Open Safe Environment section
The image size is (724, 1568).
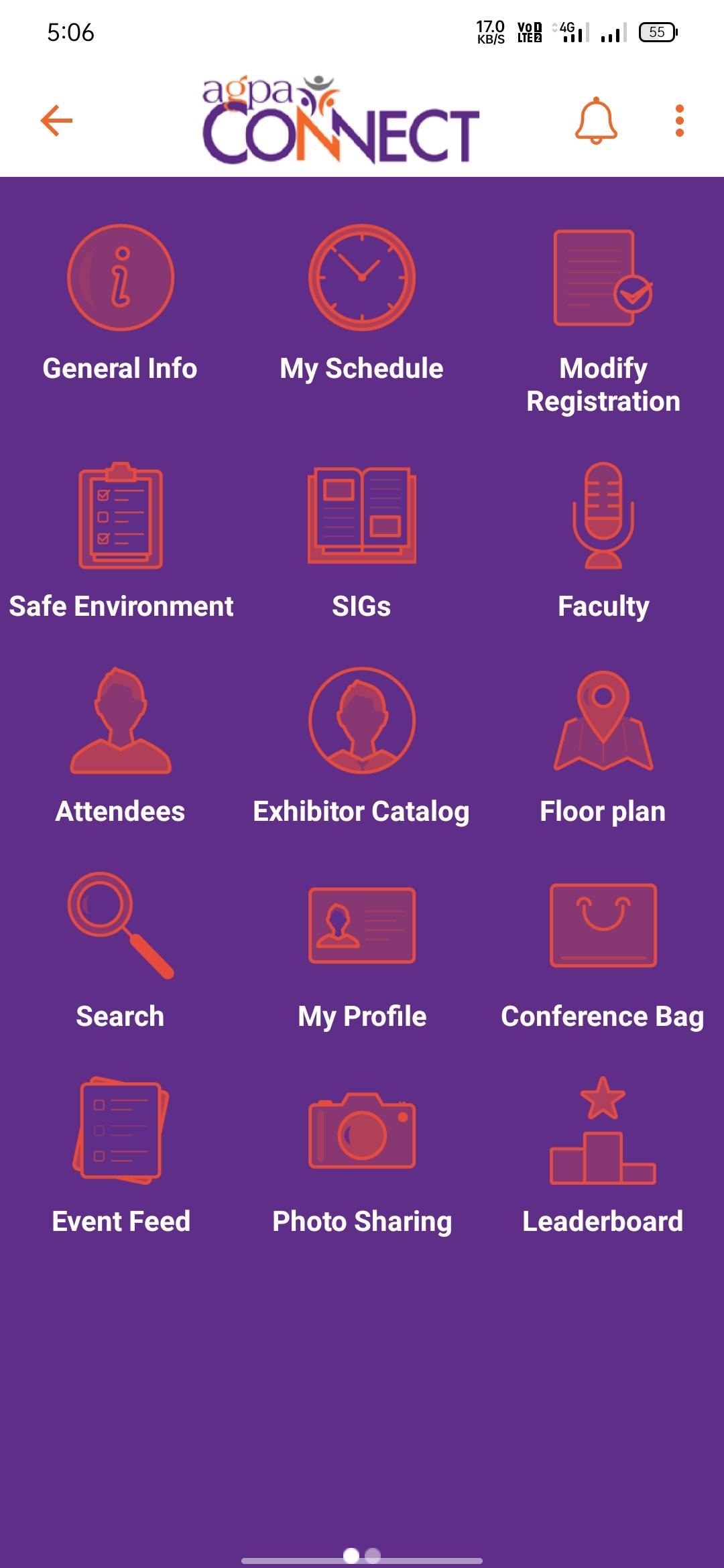click(121, 541)
